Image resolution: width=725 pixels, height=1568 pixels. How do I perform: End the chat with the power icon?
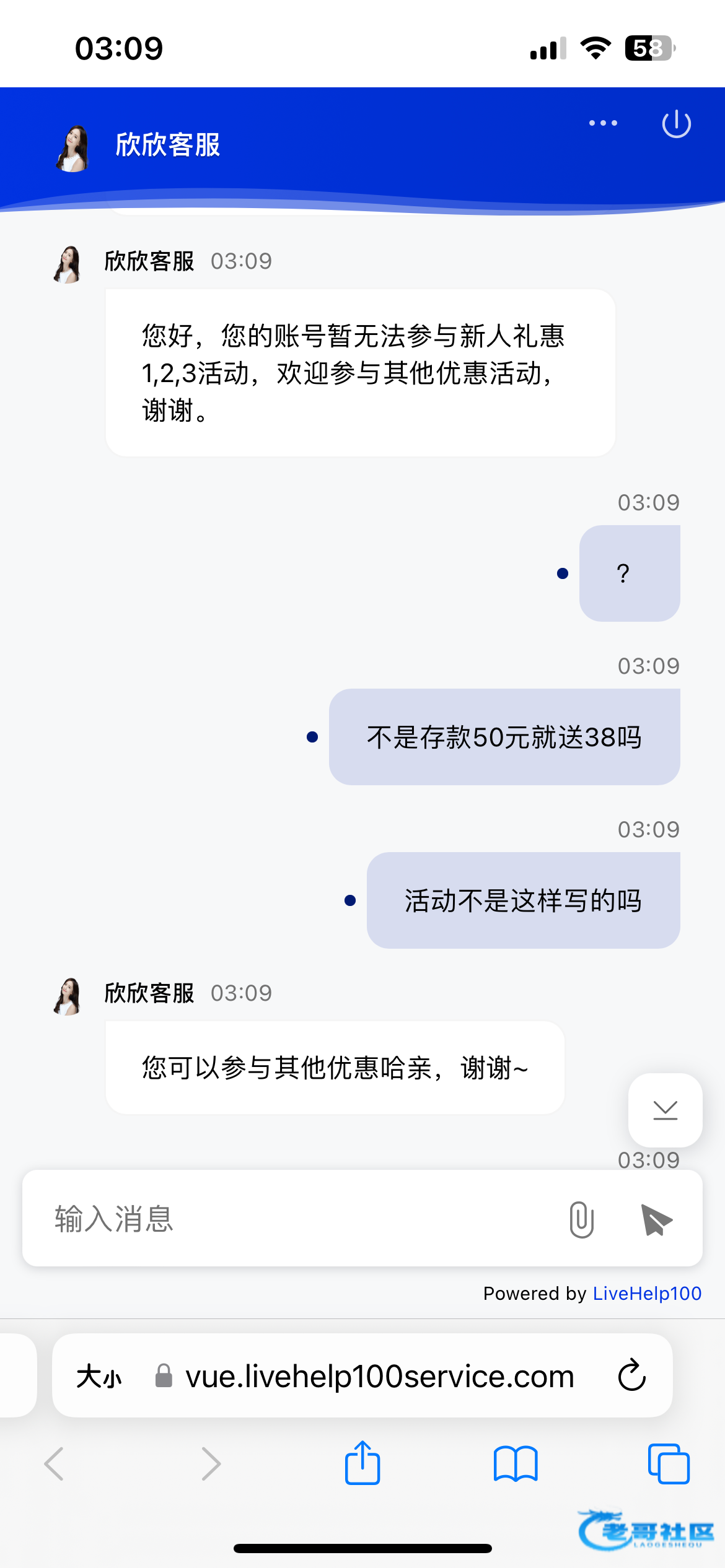pyautogui.click(x=676, y=124)
